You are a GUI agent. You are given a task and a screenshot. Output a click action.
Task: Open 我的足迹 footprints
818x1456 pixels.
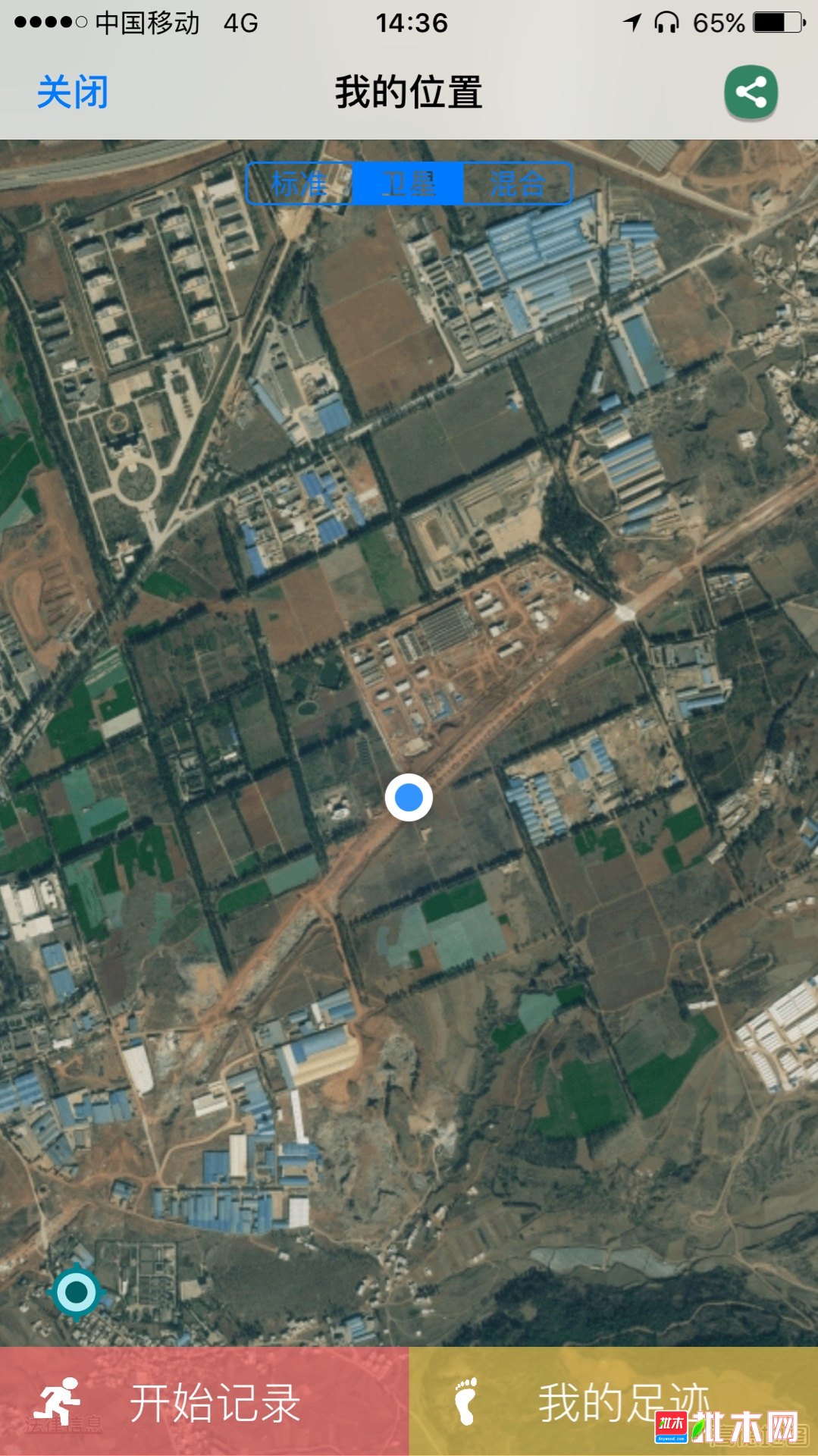point(613,1401)
